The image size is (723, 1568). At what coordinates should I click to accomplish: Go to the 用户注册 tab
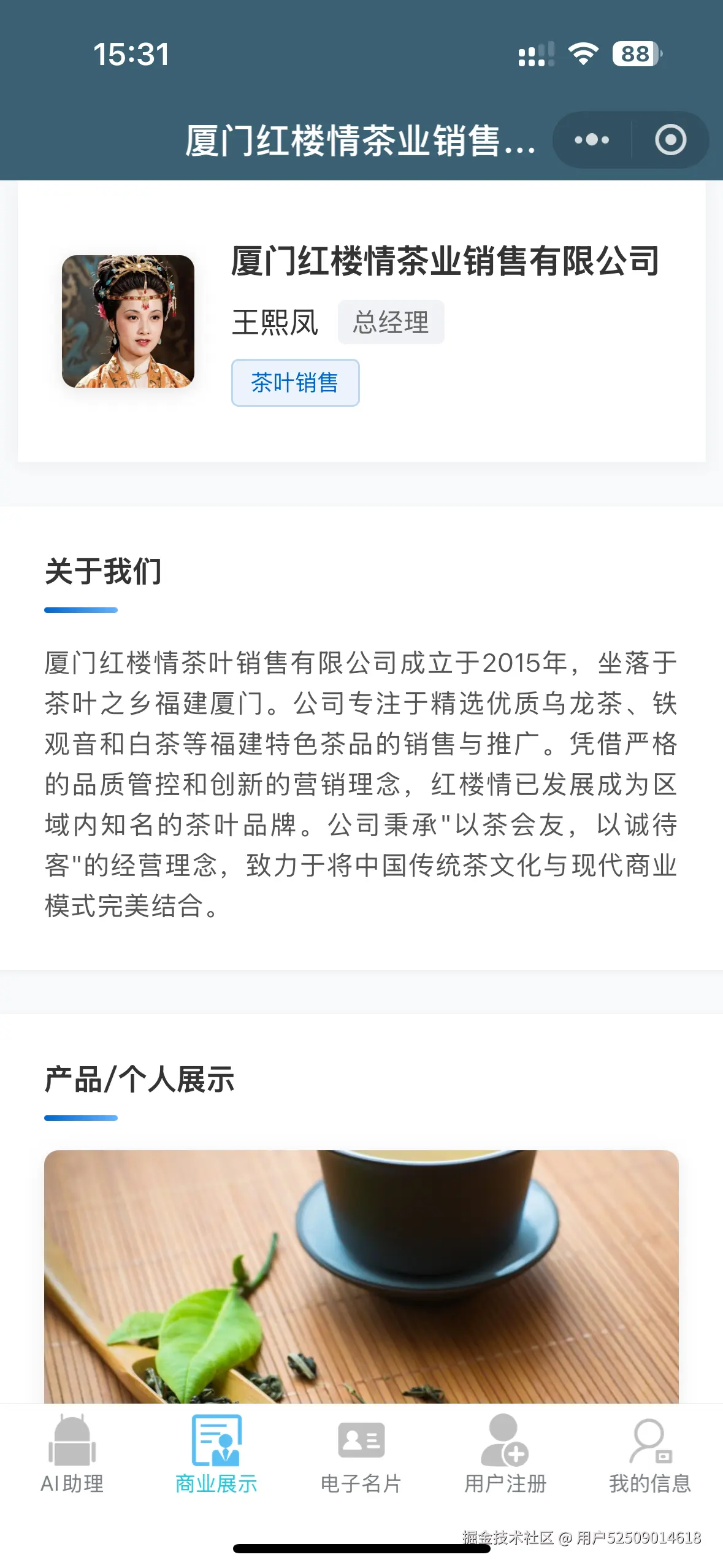(x=505, y=1455)
